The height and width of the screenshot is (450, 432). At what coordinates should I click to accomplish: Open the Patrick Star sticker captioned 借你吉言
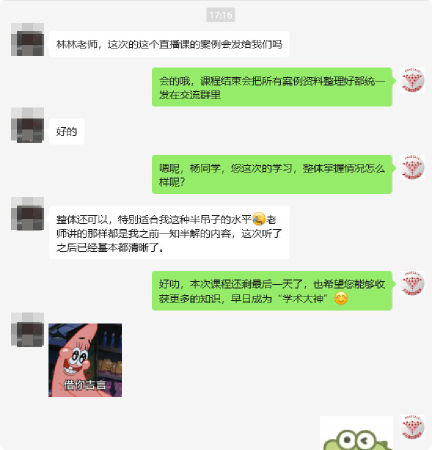click(x=85, y=360)
